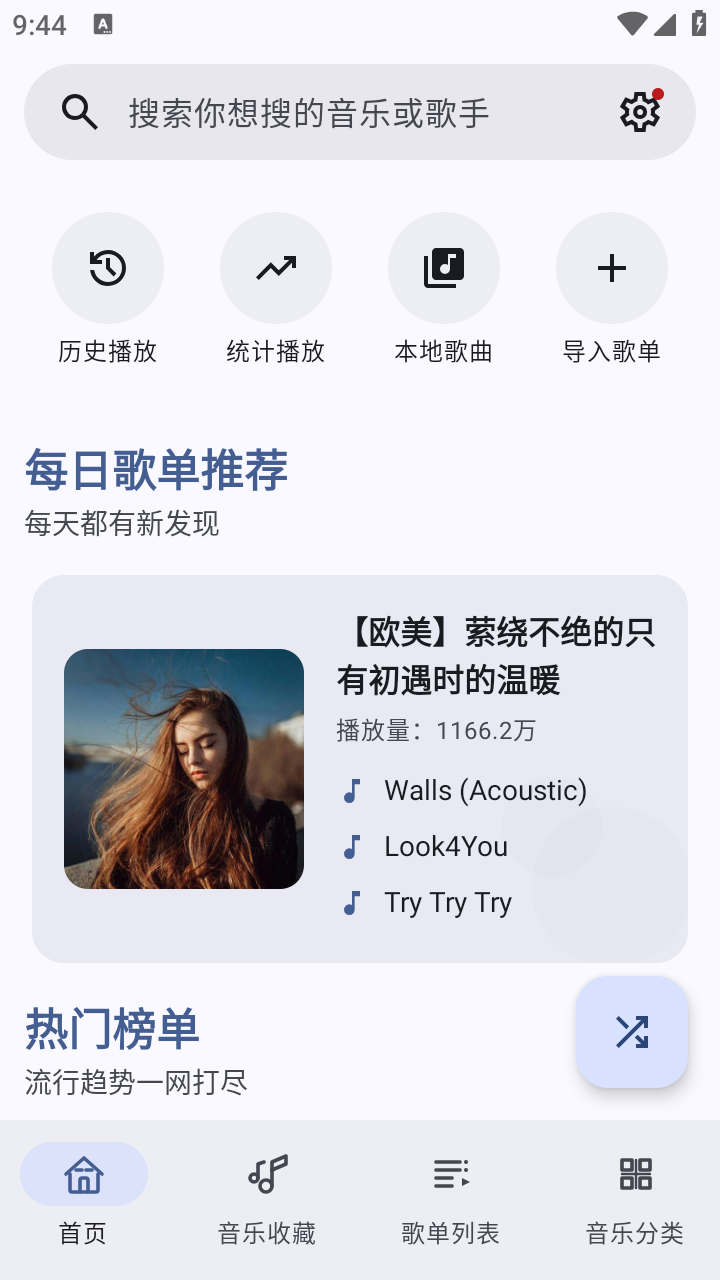Tap the music note beside Look4You
This screenshot has width=720, height=1280.
351,847
